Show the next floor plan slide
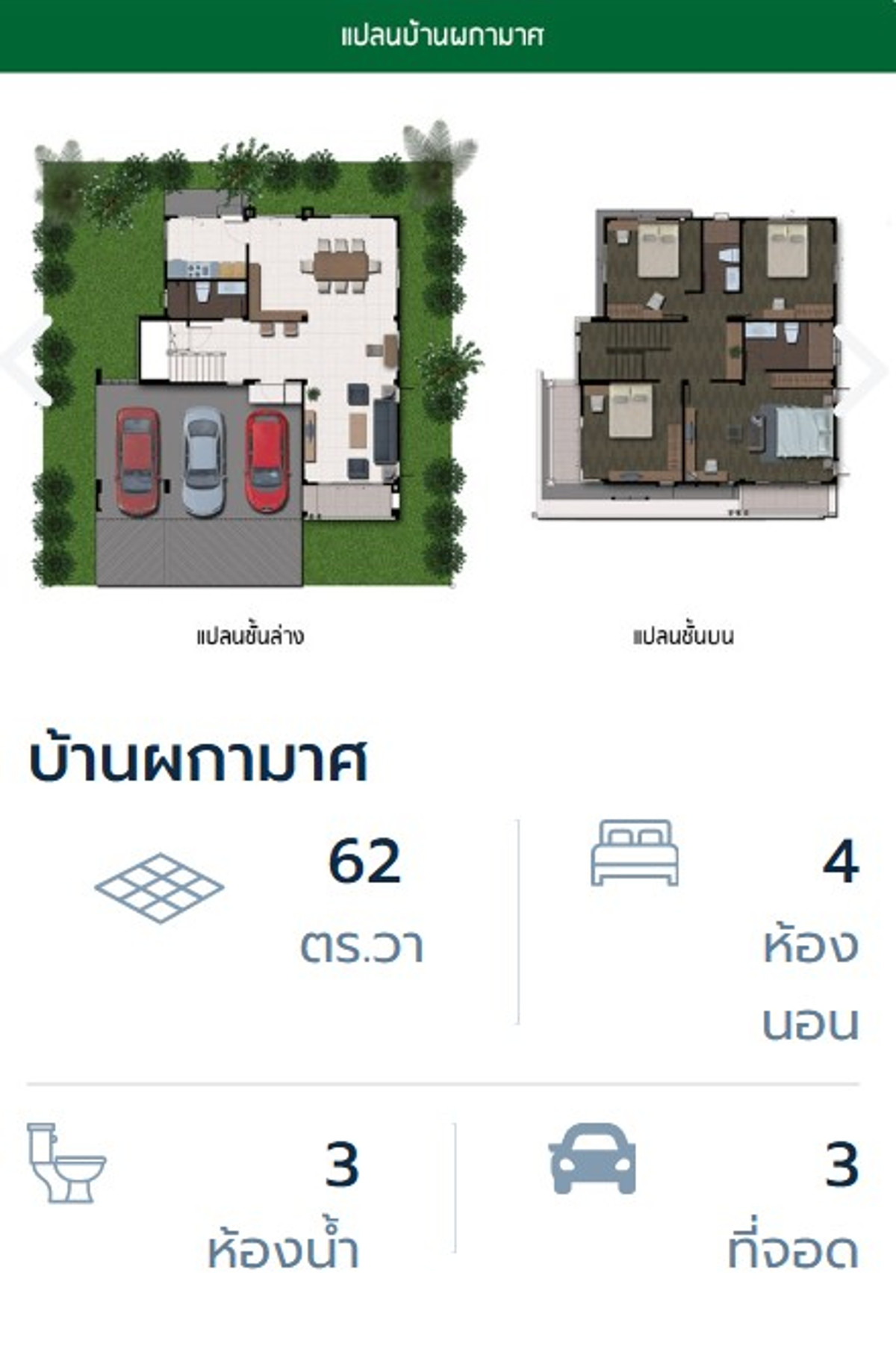The height and width of the screenshot is (1367, 896). (x=866, y=366)
